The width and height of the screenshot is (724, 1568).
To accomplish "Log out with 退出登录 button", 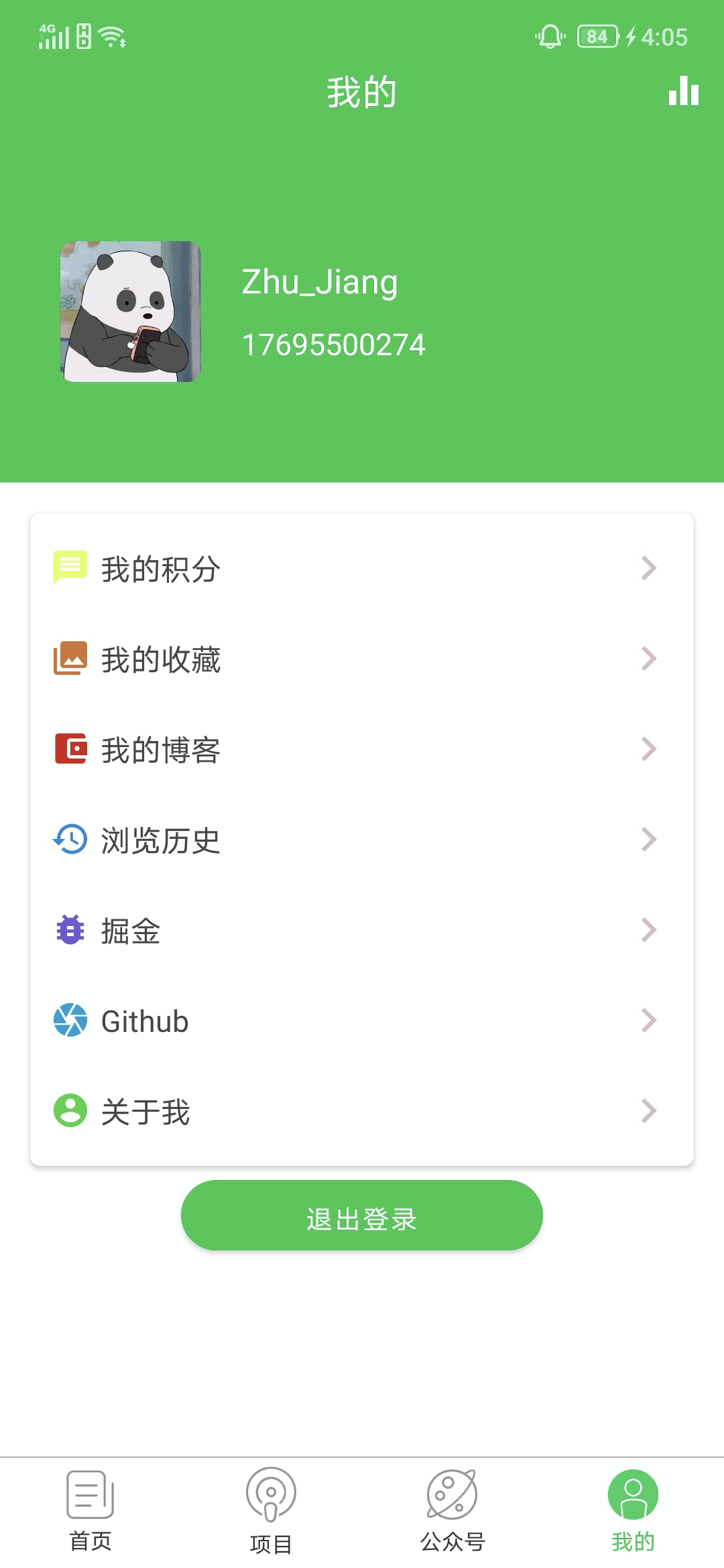I will pos(362,1216).
